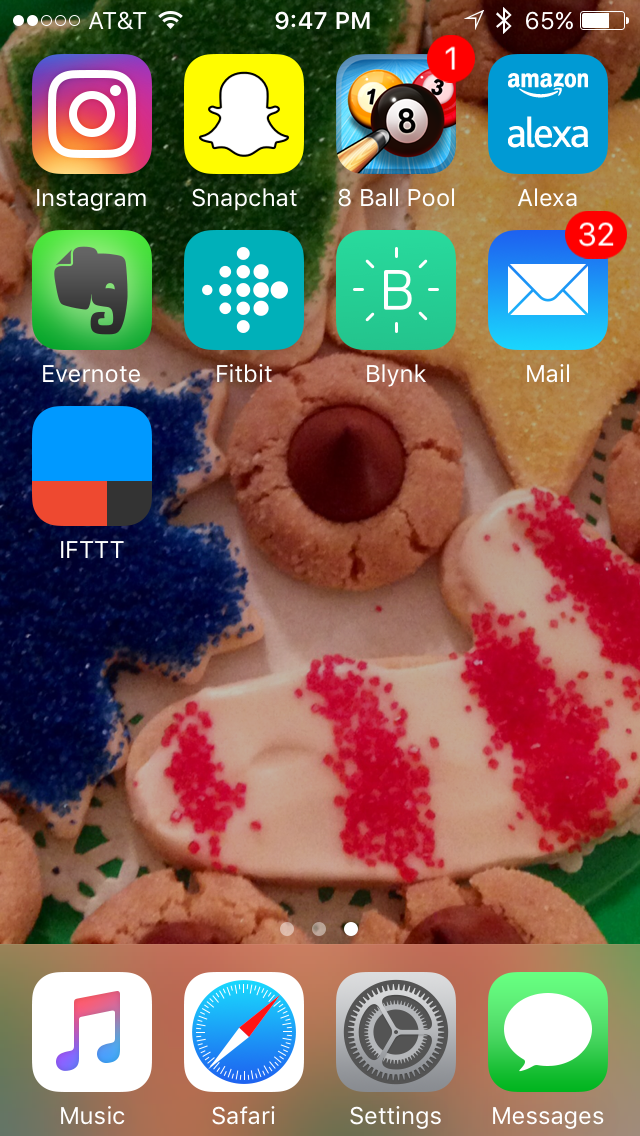Open the Settings app
The image size is (640, 1136).
tap(396, 1032)
